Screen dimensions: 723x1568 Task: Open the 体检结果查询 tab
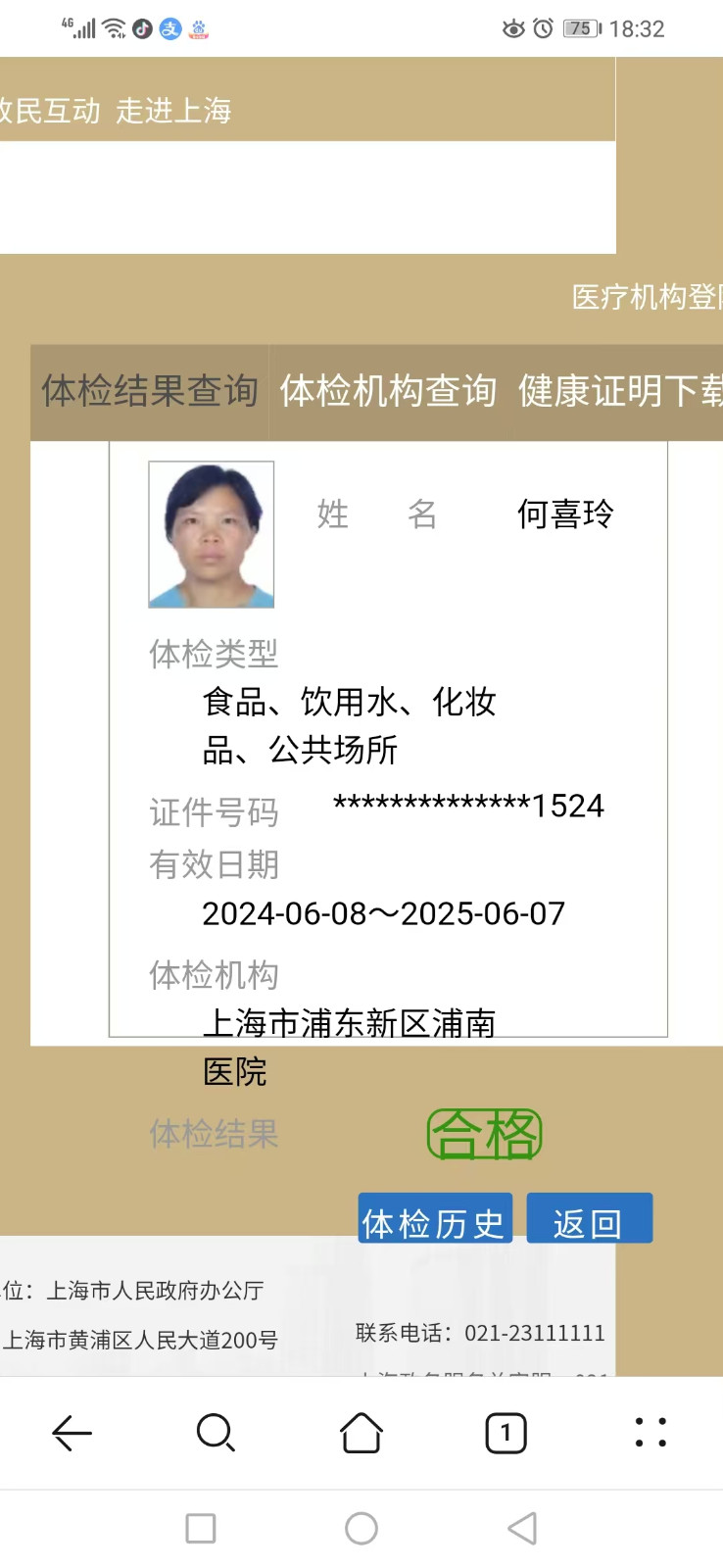[x=150, y=391]
